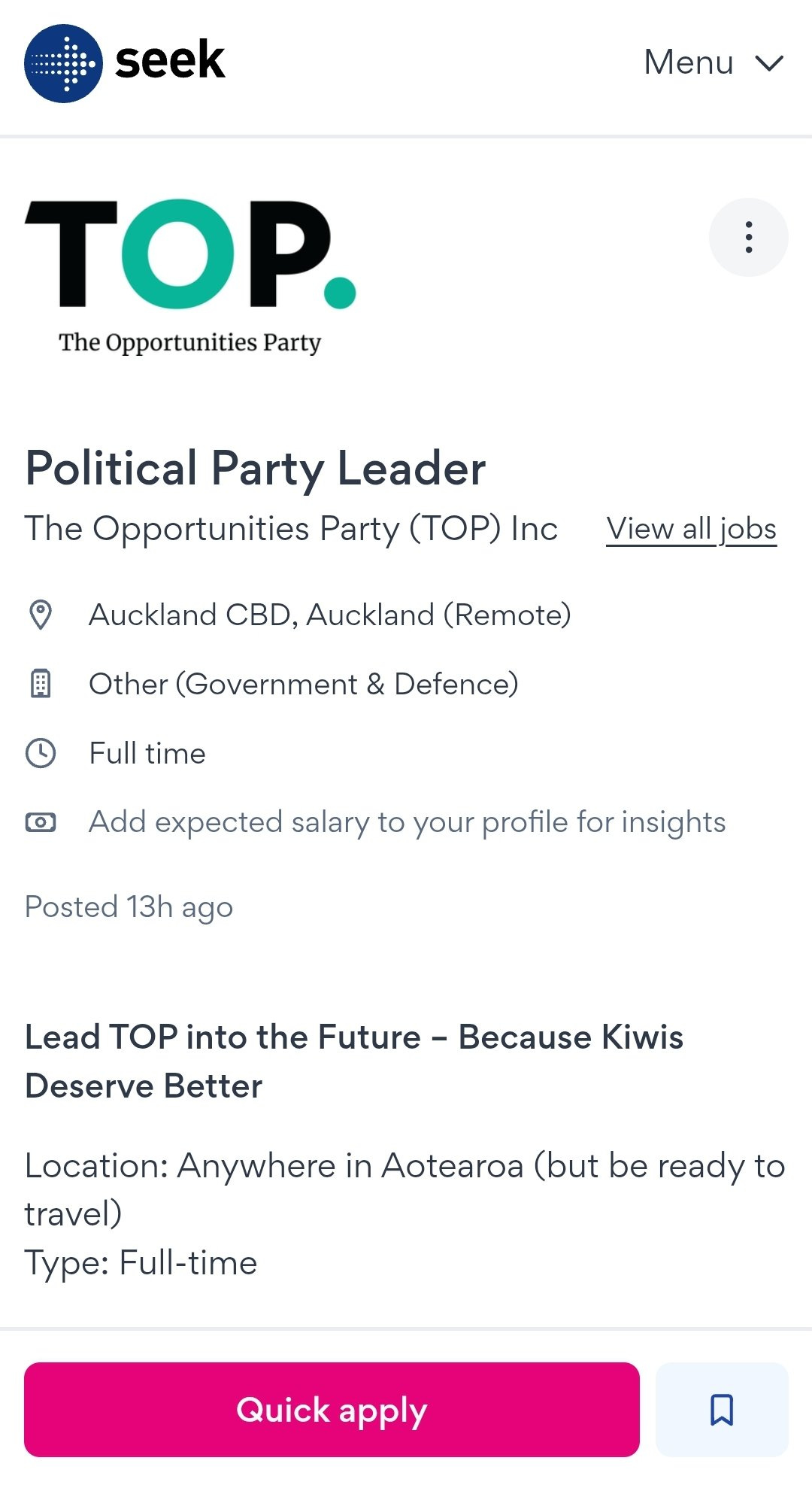Screen dimensions: 812x1488
Task: Expand the Menu dropdown
Action: [x=713, y=62]
